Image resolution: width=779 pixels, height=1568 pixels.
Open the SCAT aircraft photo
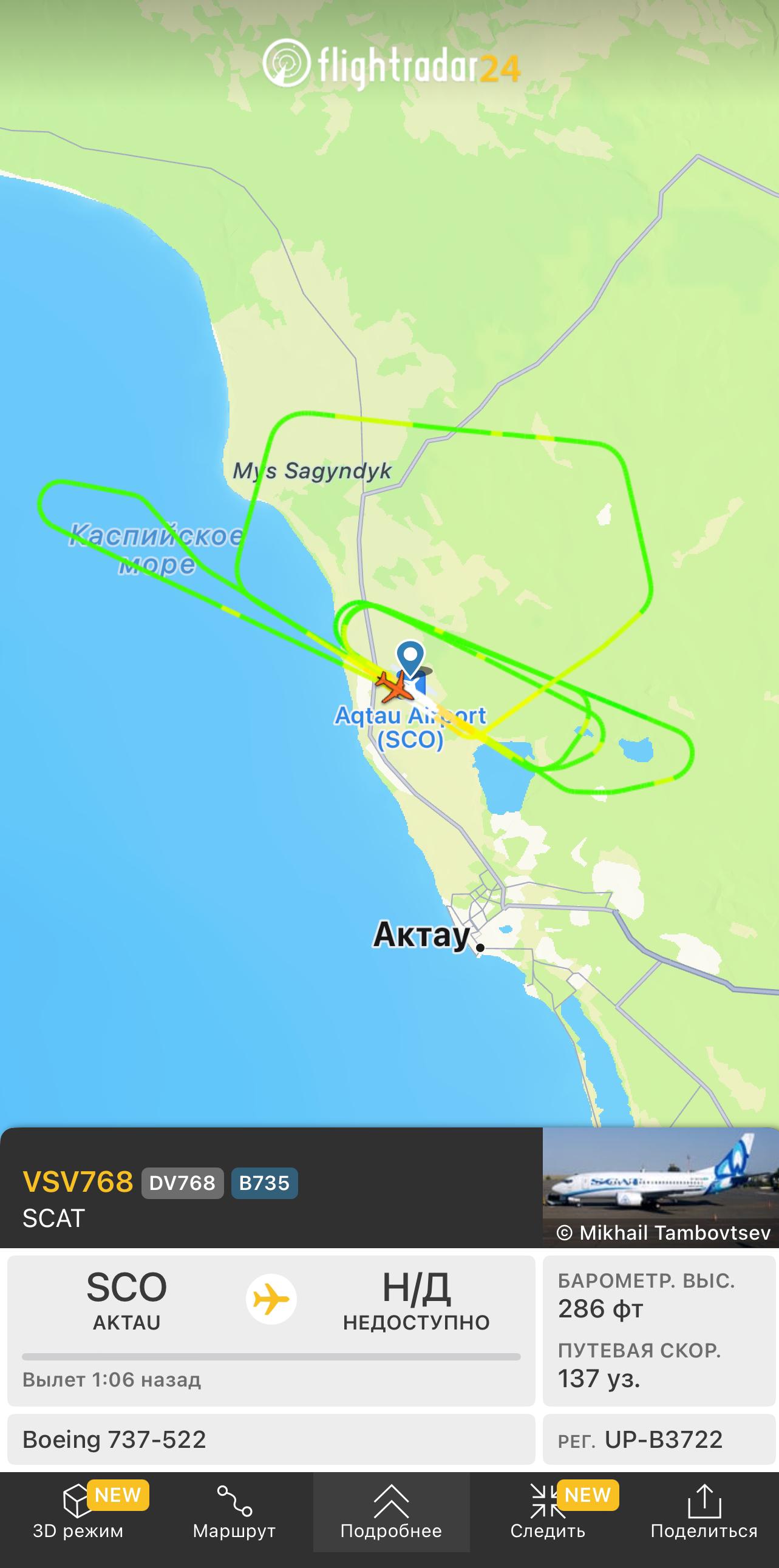[x=660, y=1186]
